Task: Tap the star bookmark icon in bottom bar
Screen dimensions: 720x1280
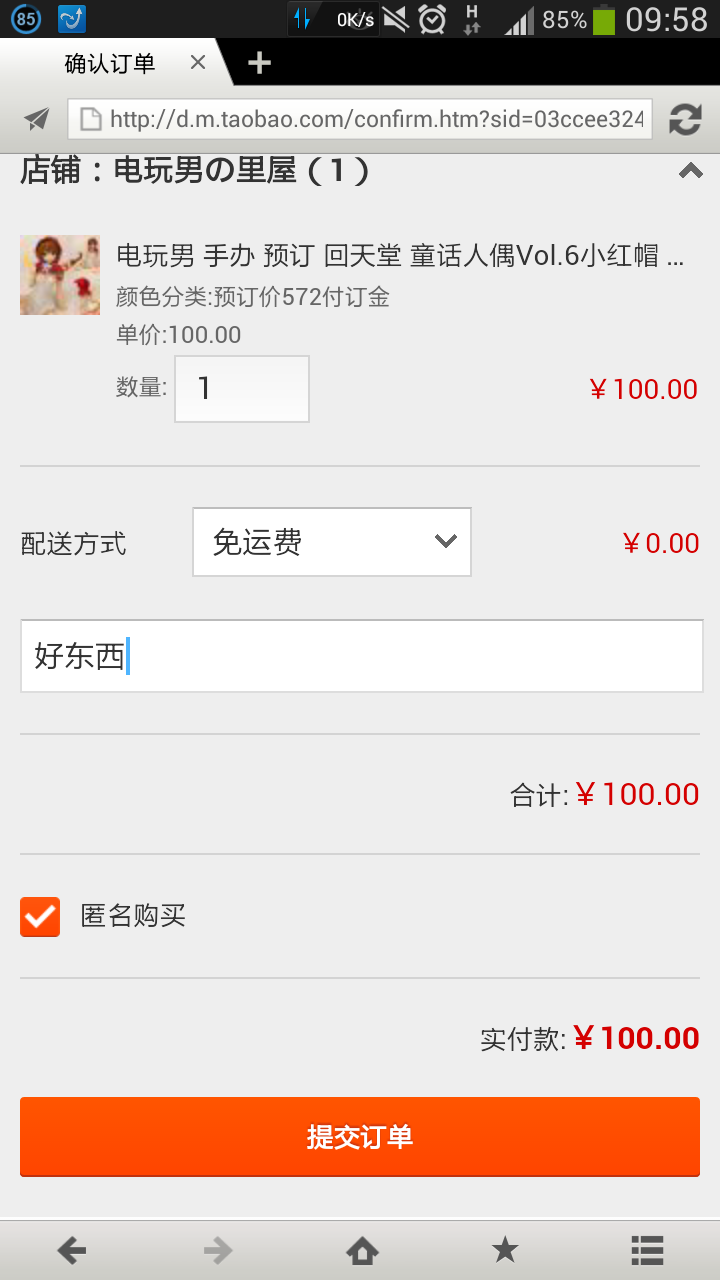Action: 504,1249
